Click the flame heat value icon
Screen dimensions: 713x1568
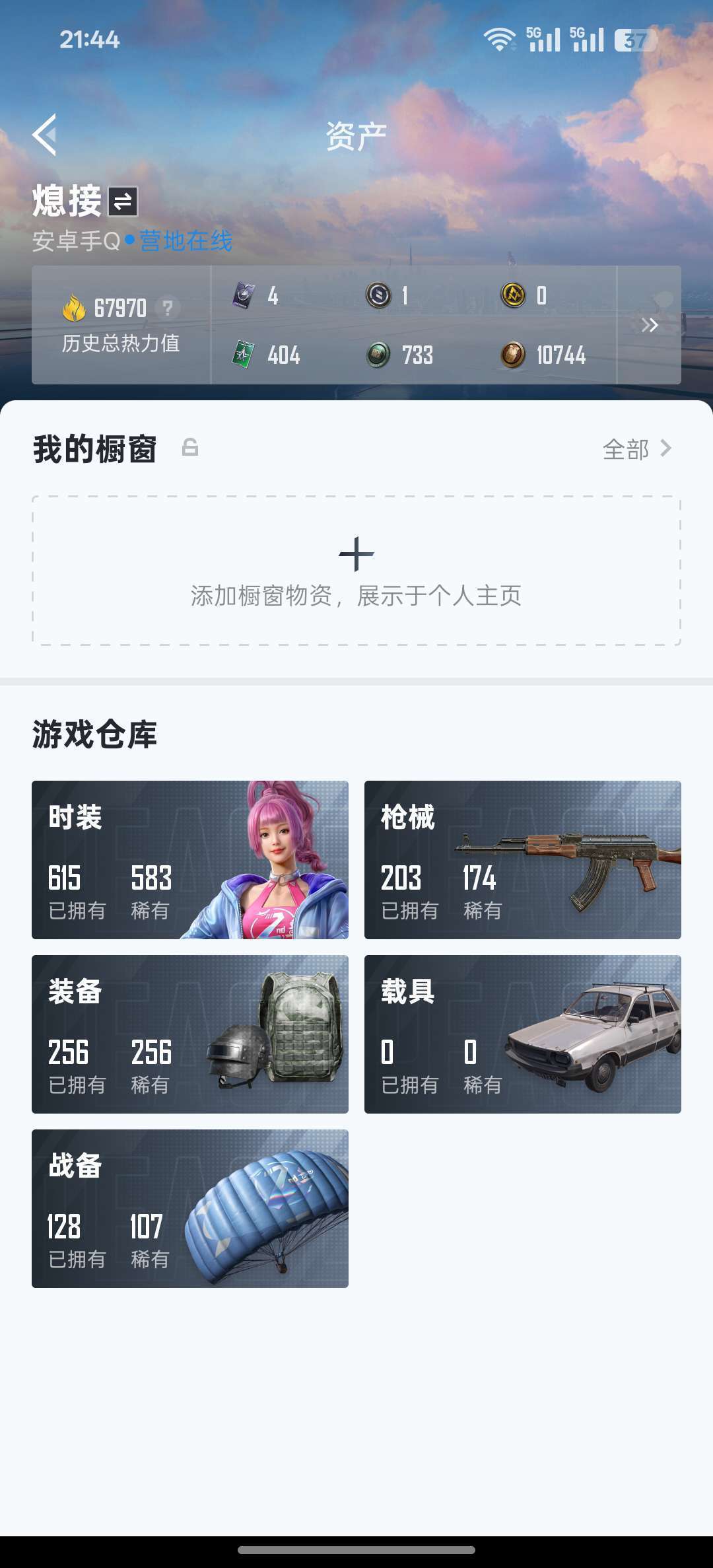click(x=73, y=306)
